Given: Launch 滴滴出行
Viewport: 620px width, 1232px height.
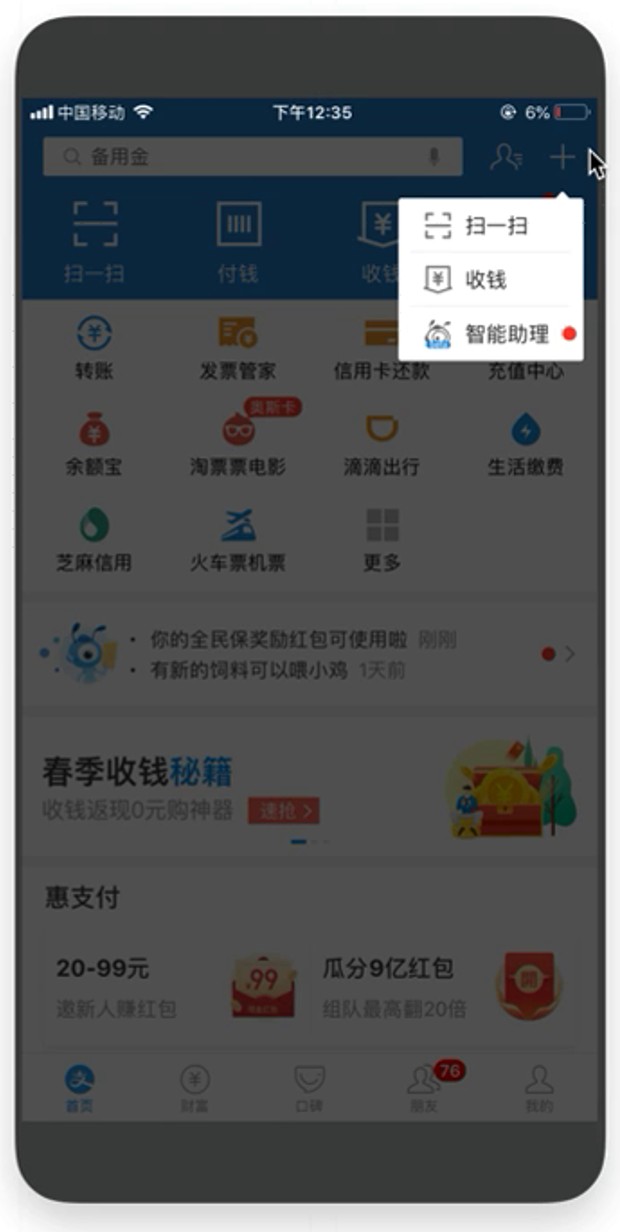Looking at the screenshot, I should click(x=381, y=442).
